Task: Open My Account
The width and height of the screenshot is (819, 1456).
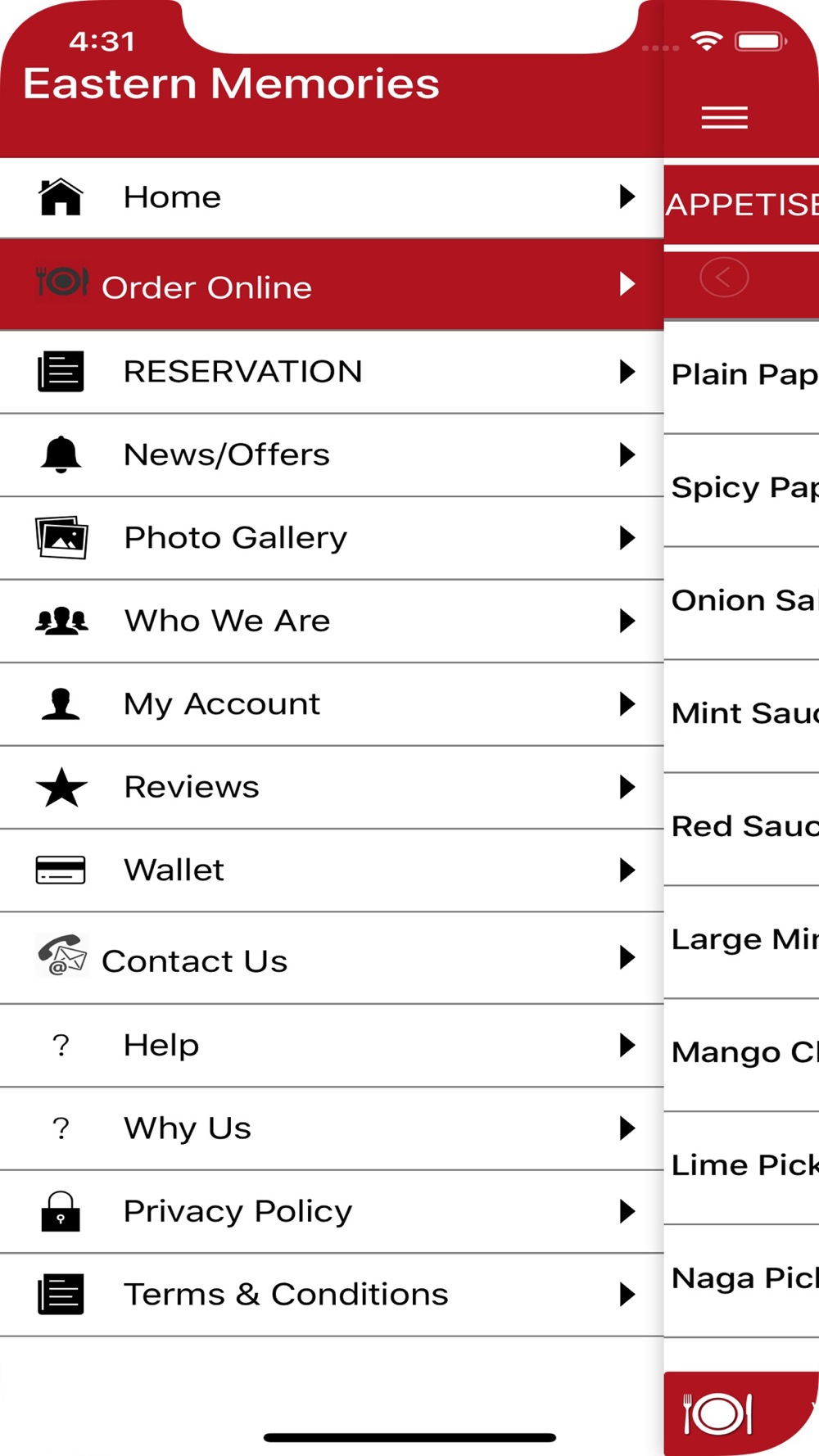Action: coord(332,704)
